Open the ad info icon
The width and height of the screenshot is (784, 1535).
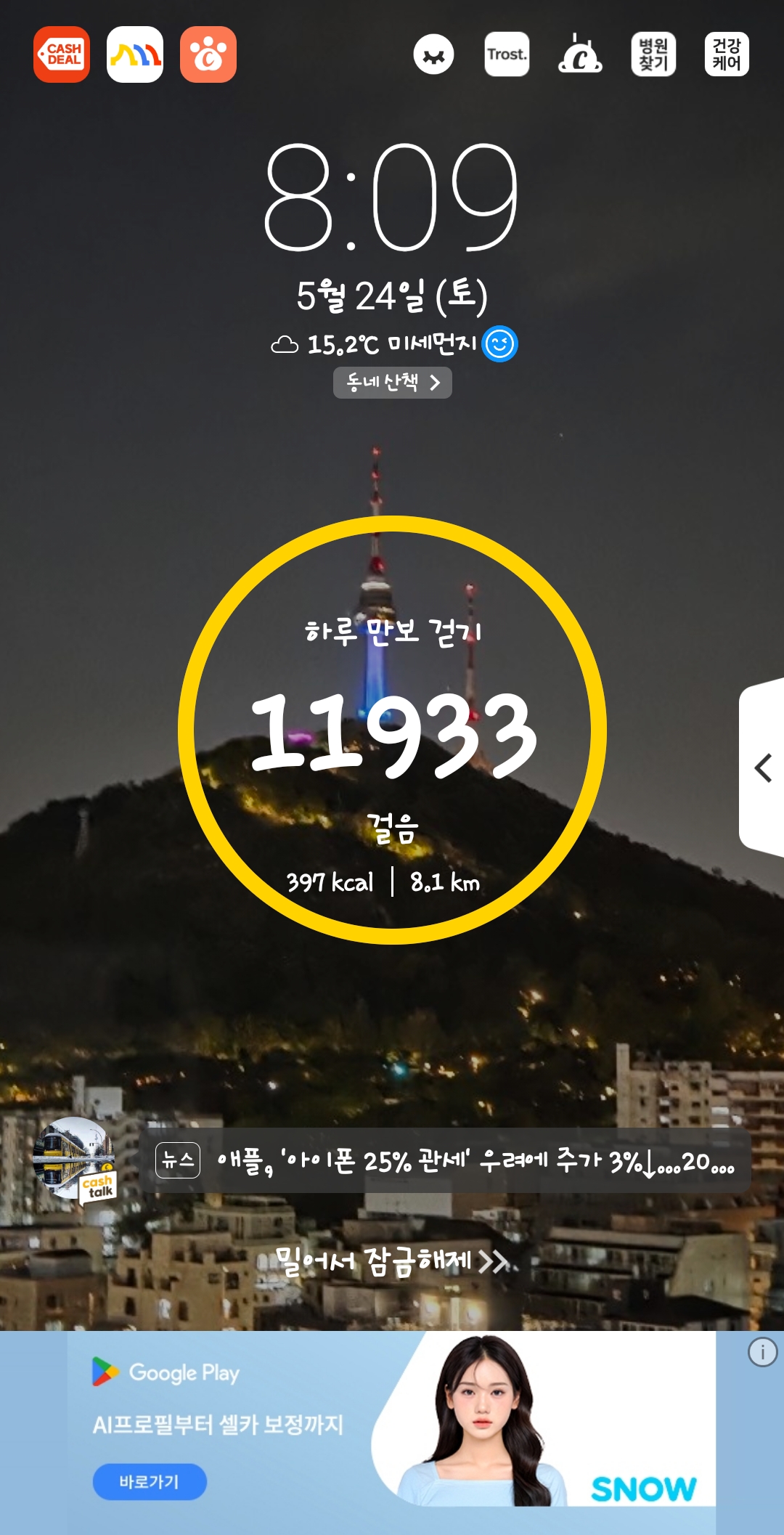[762, 1352]
